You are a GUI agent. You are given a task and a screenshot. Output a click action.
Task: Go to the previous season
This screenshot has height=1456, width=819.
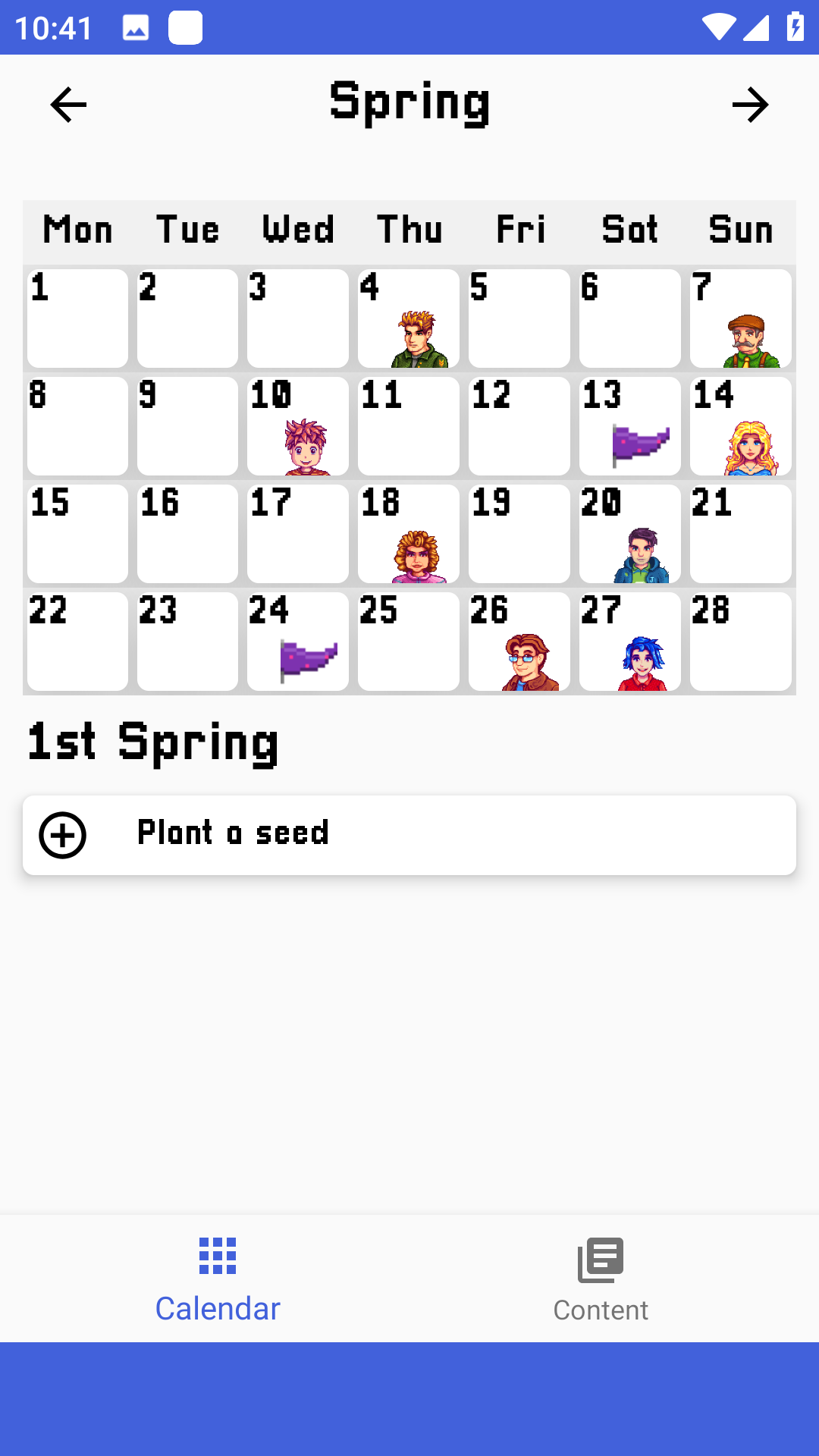pyautogui.click(x=68, y=105)
